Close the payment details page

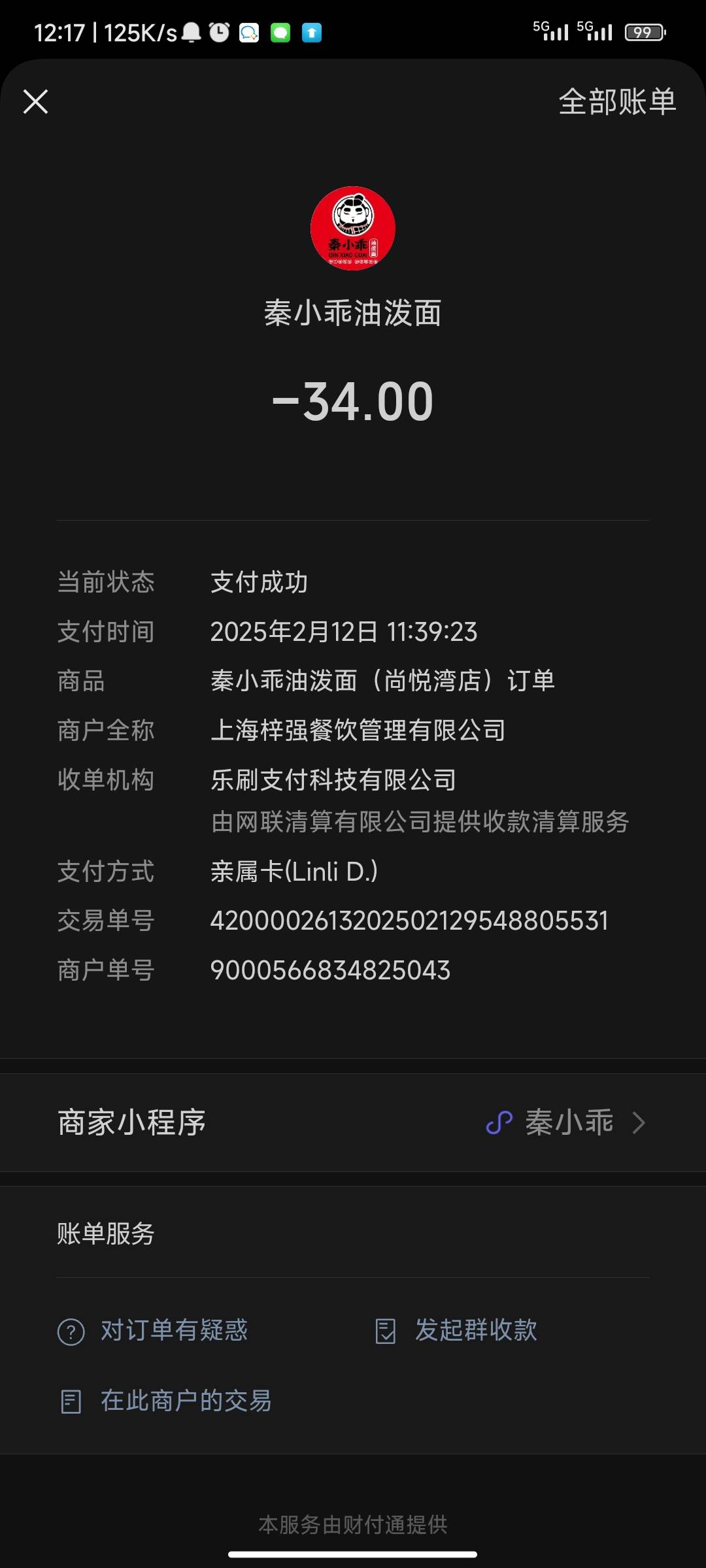click(x=35, y=102)
